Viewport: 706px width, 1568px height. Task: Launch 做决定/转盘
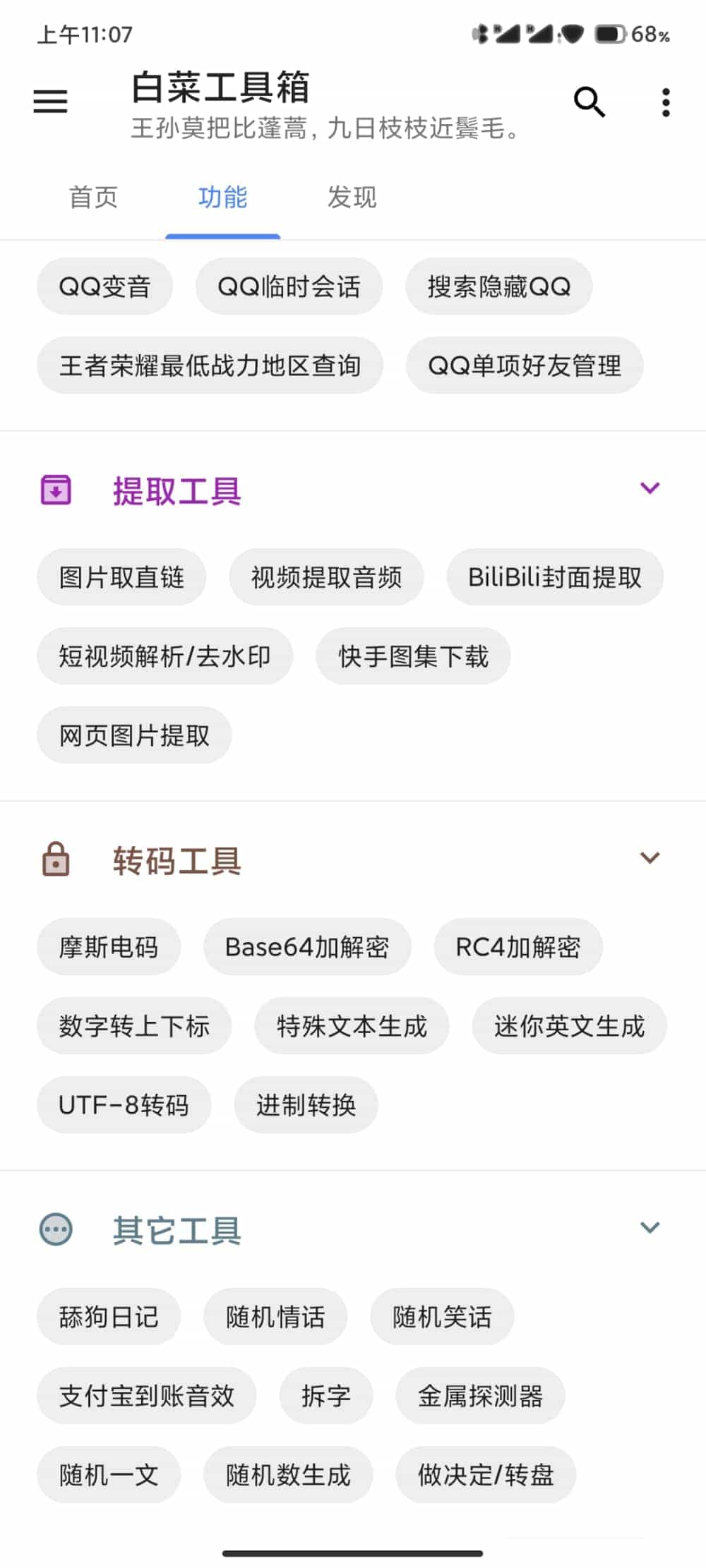click(486, 1475)
